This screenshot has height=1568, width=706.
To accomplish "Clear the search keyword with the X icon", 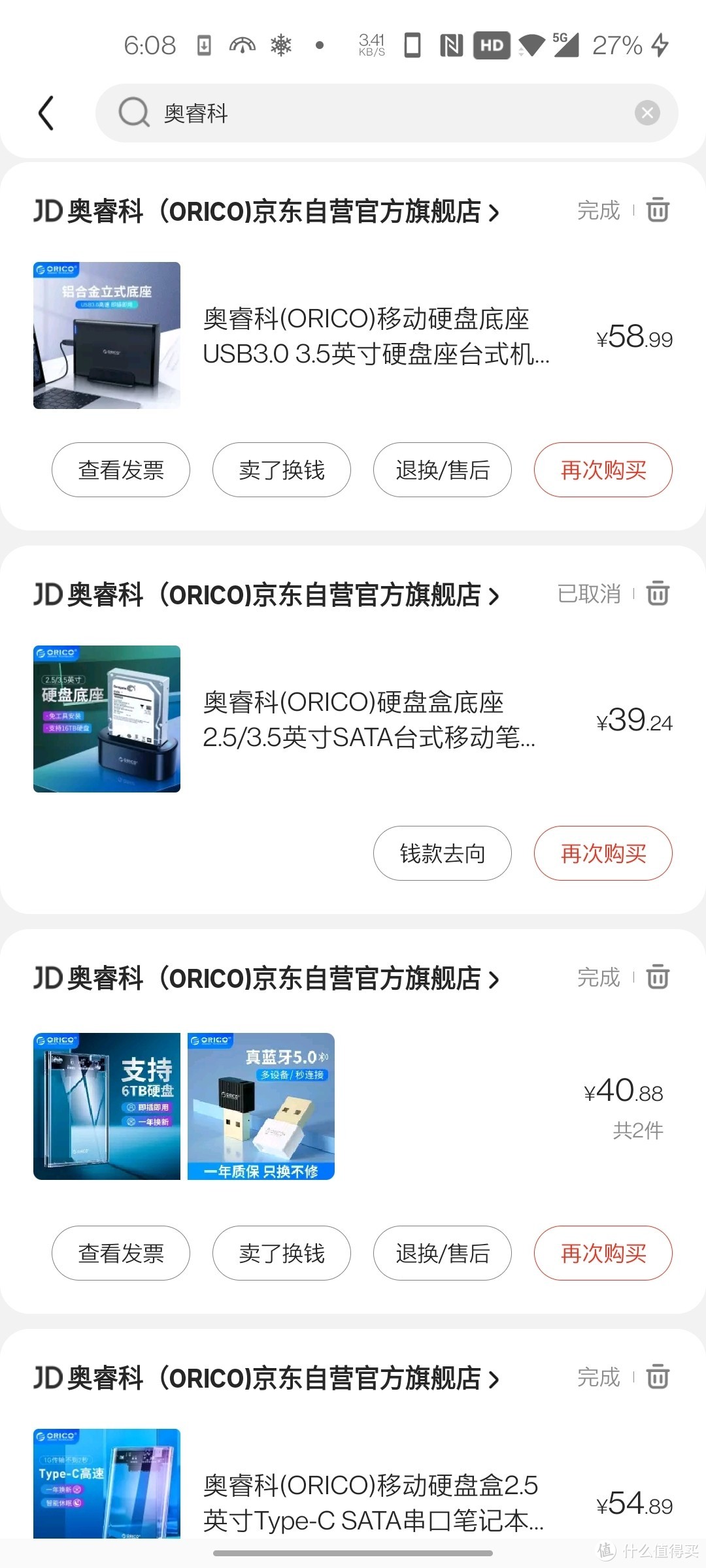I will click(x=647, y=112).
